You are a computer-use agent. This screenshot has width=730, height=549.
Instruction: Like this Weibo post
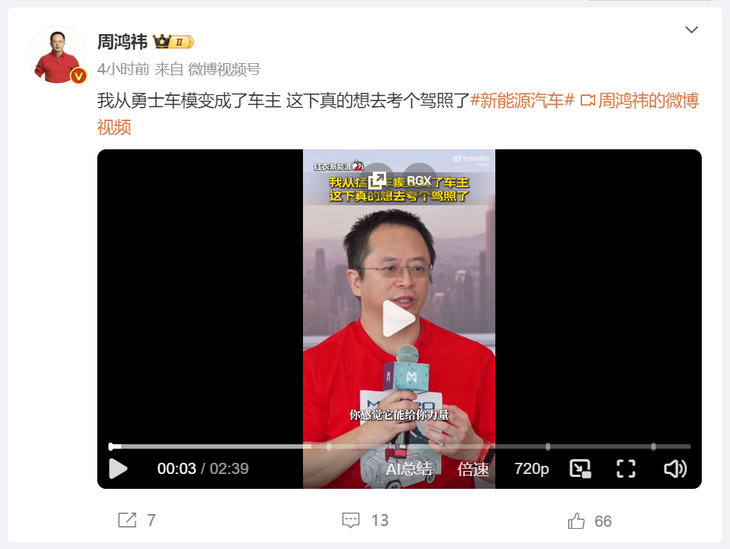coord(589,520)
